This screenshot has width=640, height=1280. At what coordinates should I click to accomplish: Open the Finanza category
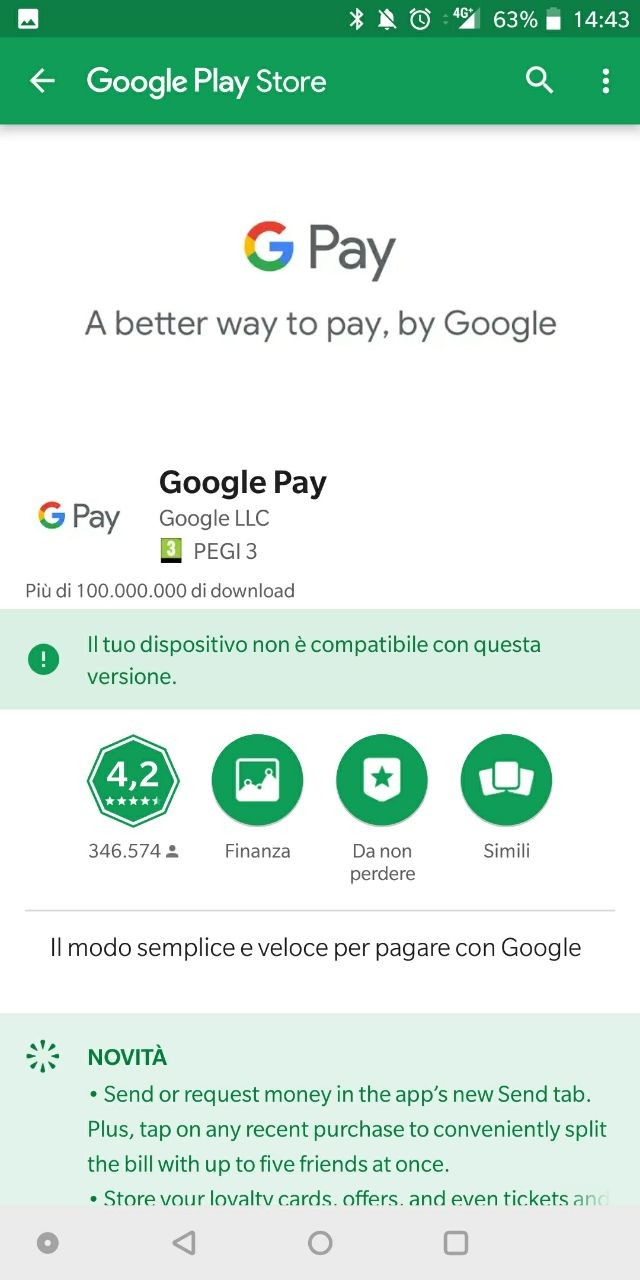tap(257, 781)
